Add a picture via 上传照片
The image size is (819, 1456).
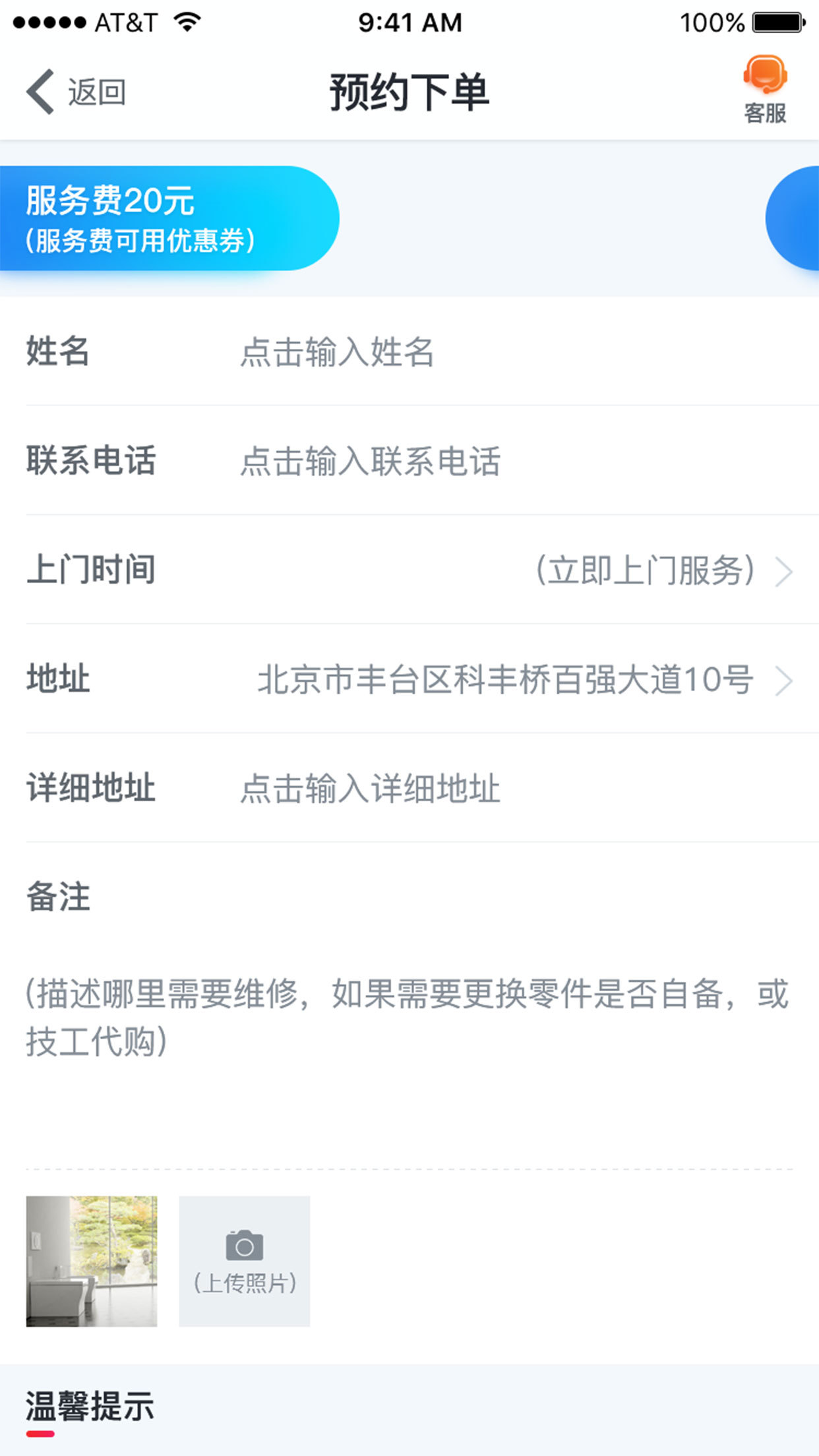(245, 1261)
